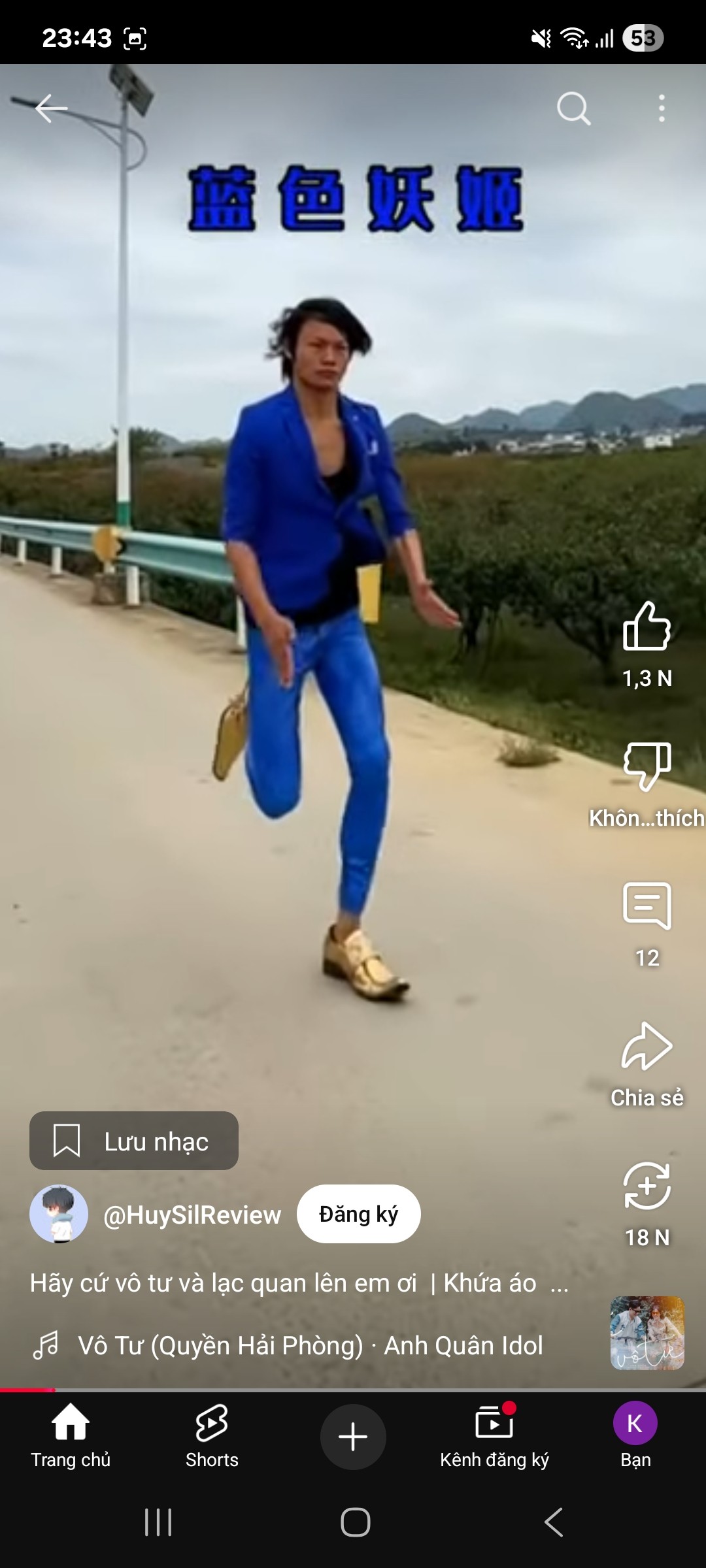
Task: Open the comments
Action: coord(647,906)
